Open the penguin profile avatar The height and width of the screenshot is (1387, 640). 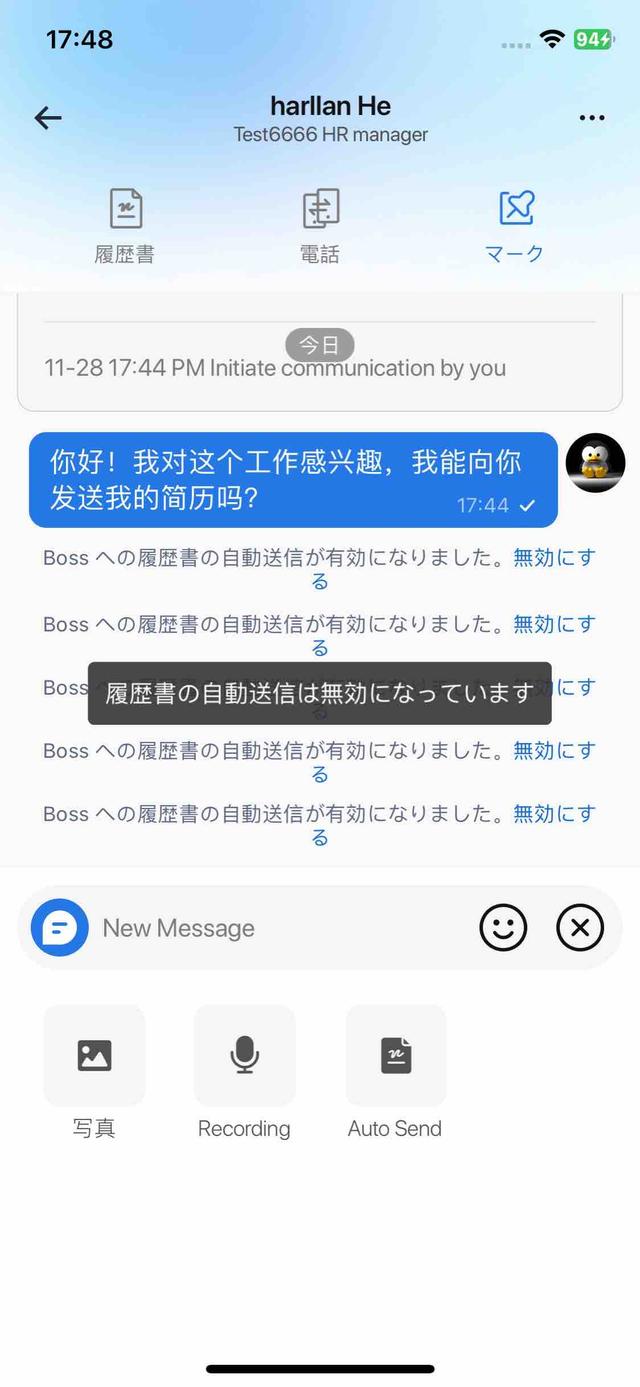pos(595,463)
